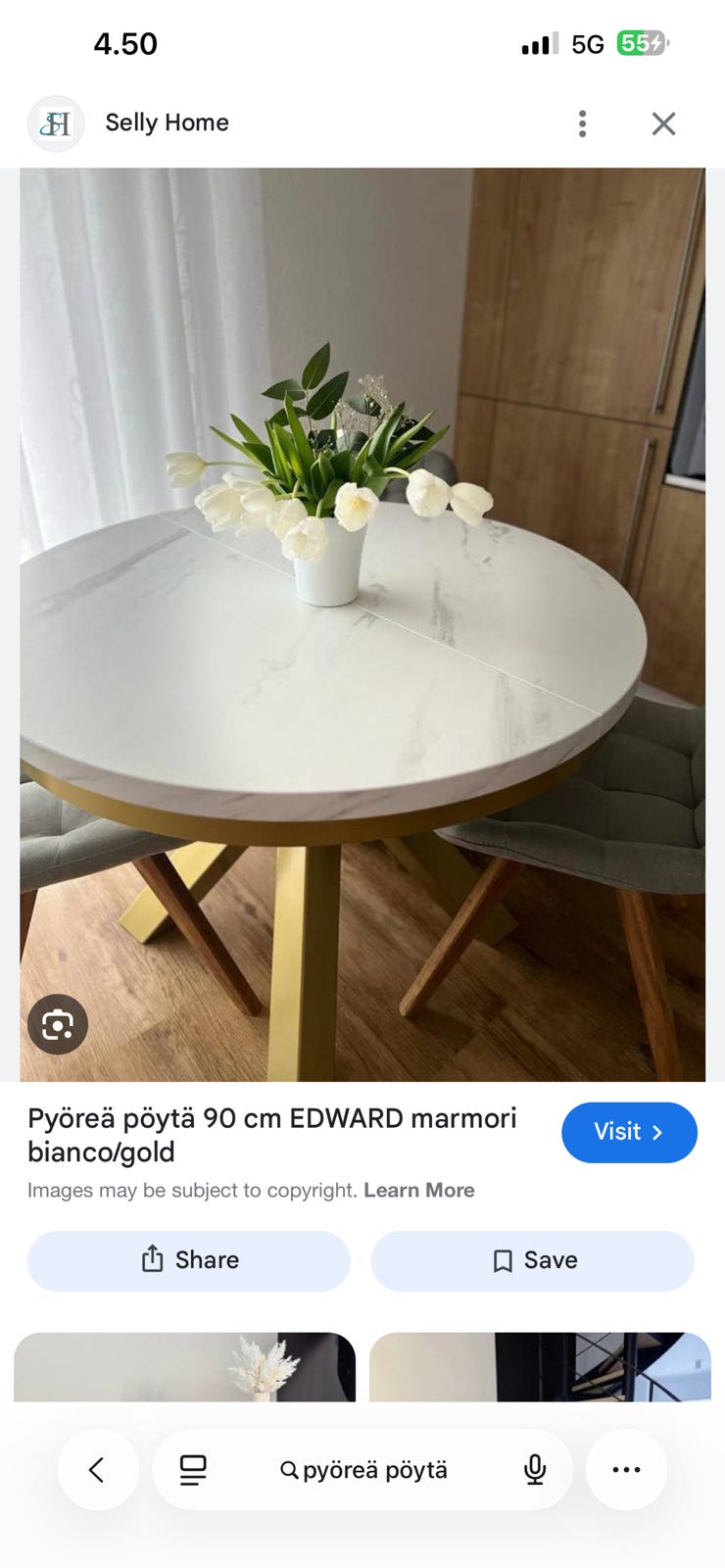
Task: Start a voice search with microphone
Action: point(535,1469)
